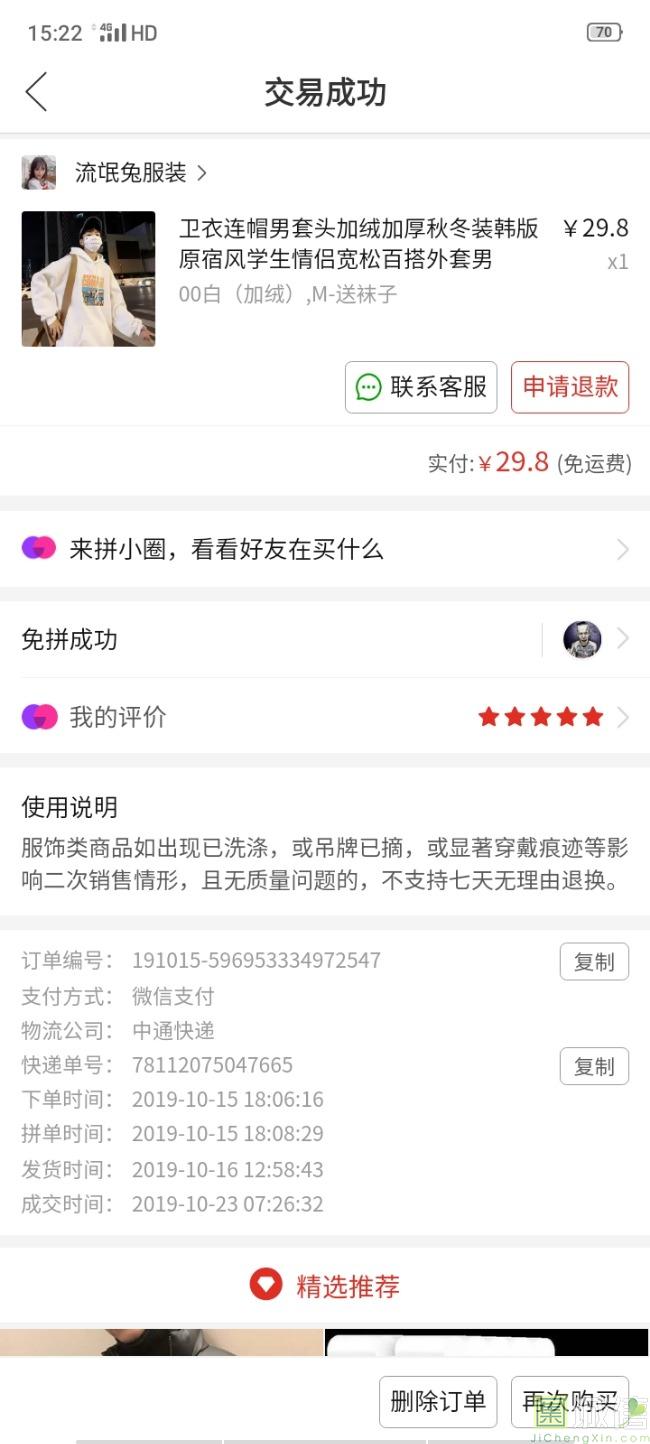Tap 联系客服 to contact customer service

click(421, 387)
